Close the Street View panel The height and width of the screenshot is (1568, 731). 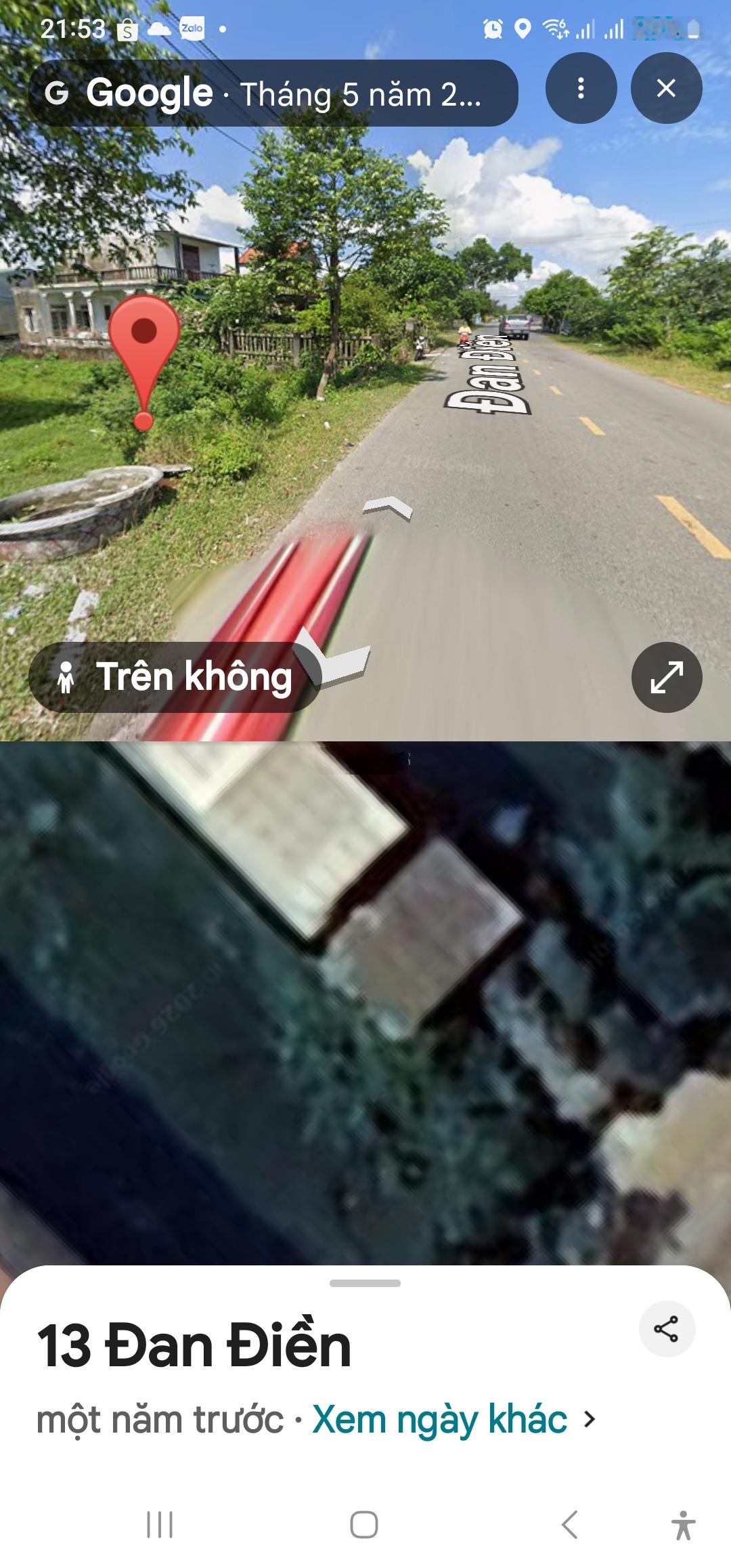click(666, 88)
